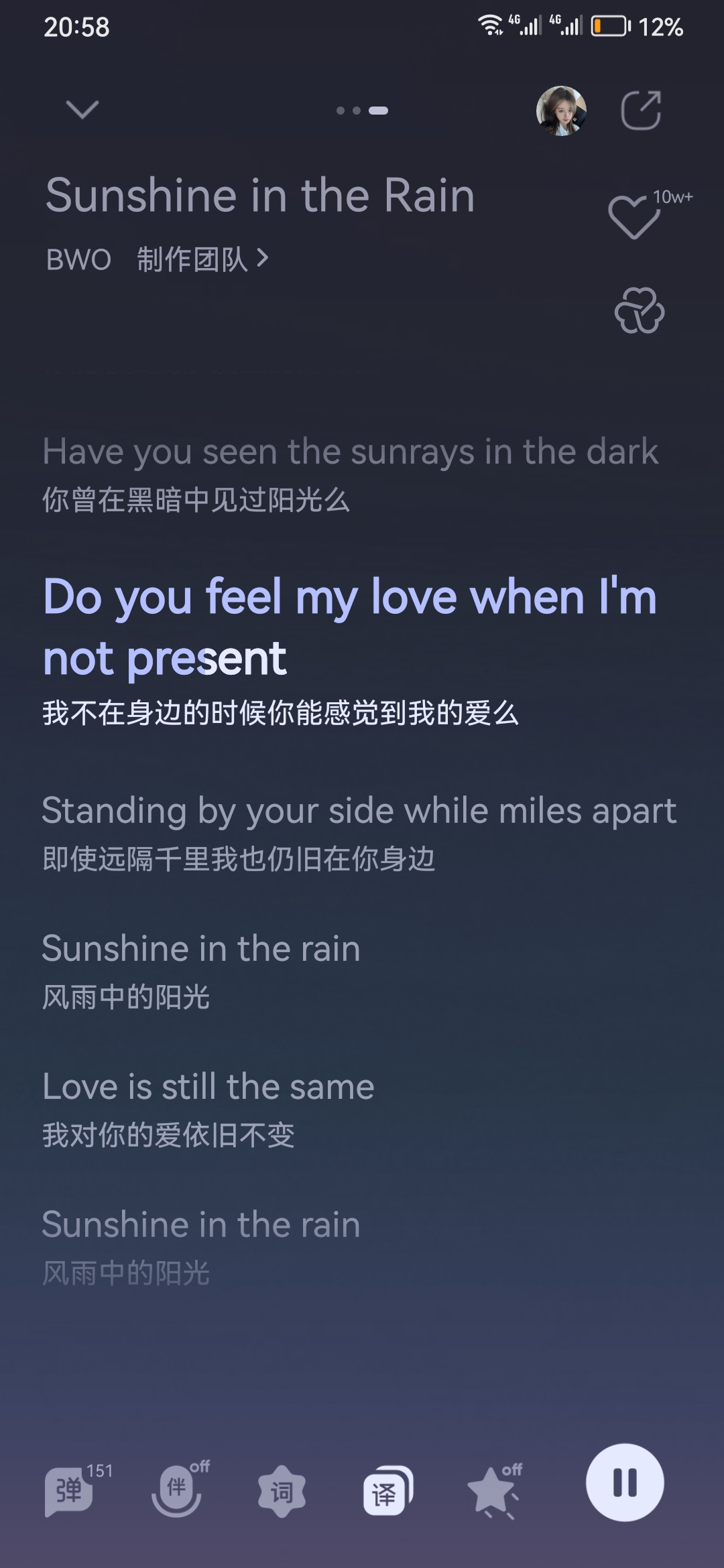Open the 词 lyrics options

pos(282,1492)
